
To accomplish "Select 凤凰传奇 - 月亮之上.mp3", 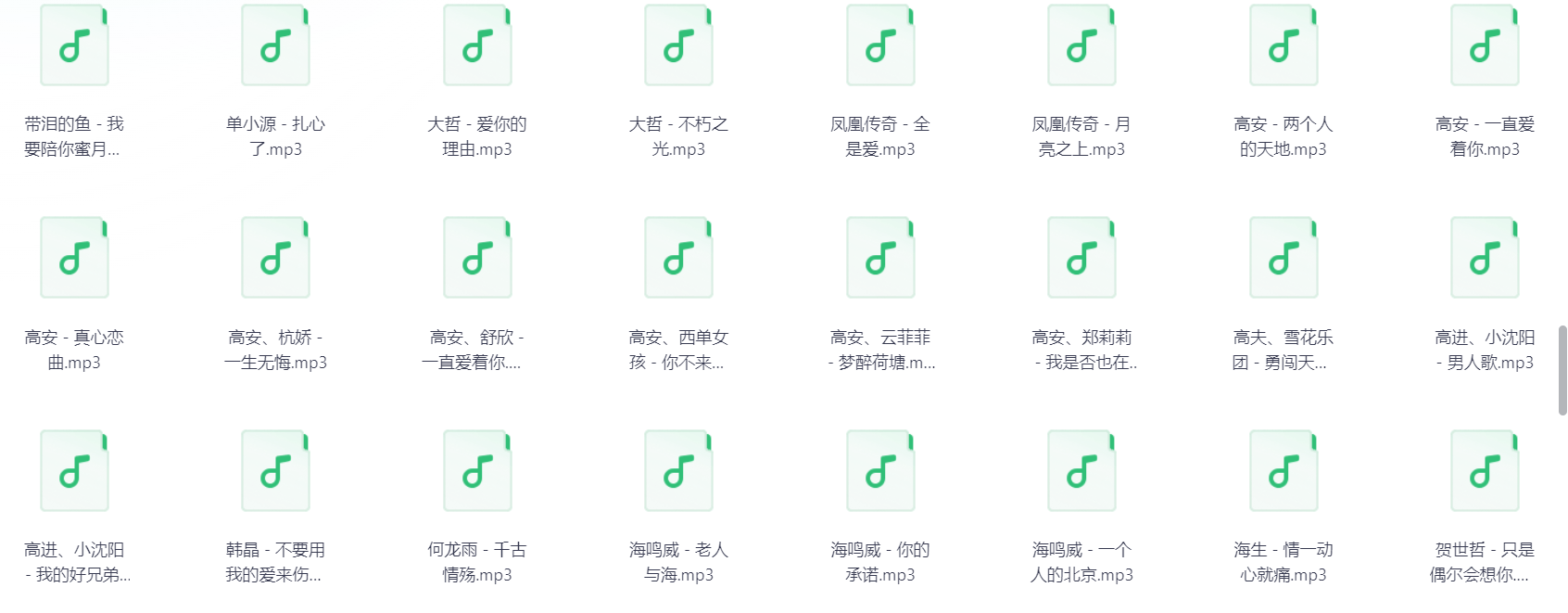I will tap(1081, 46).
